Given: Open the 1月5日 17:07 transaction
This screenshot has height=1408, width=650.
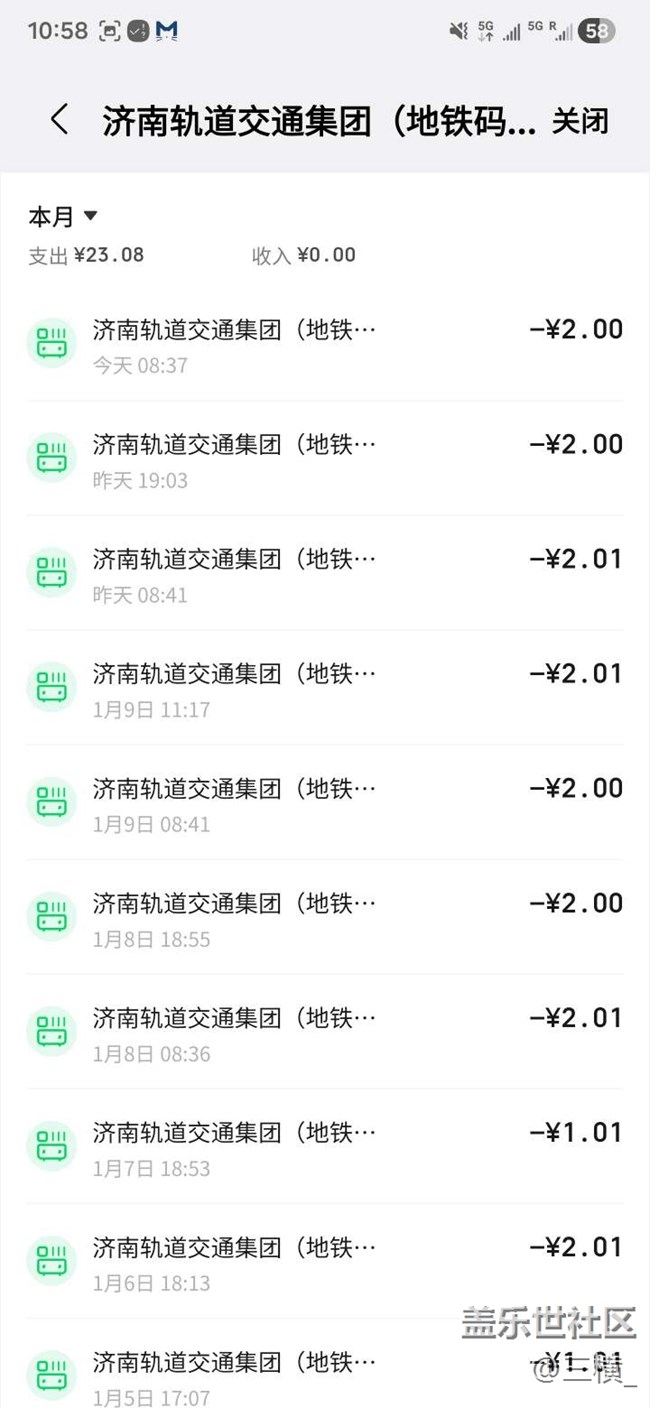Looking at the screenshot, I should point(325,1376).
